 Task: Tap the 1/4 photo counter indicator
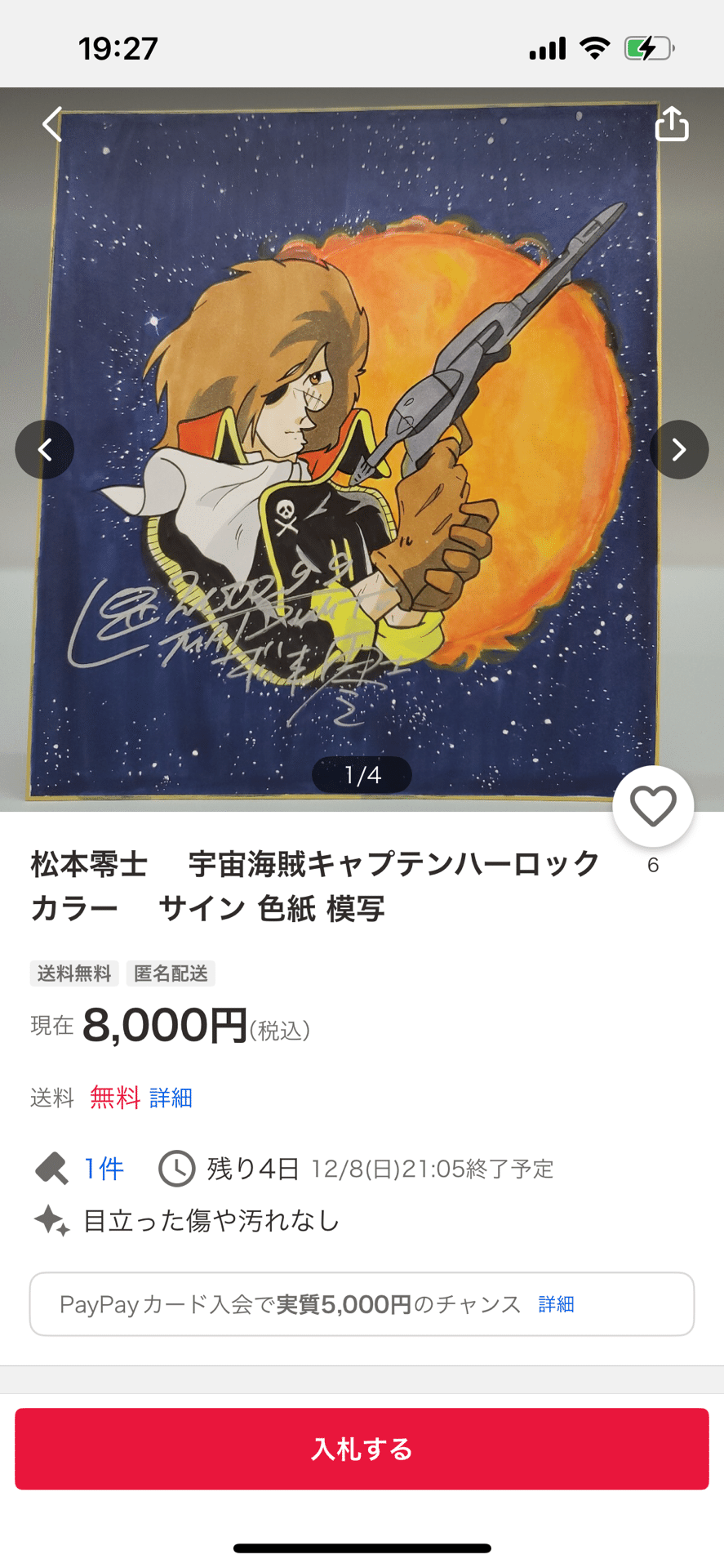(x=362, y=774)
